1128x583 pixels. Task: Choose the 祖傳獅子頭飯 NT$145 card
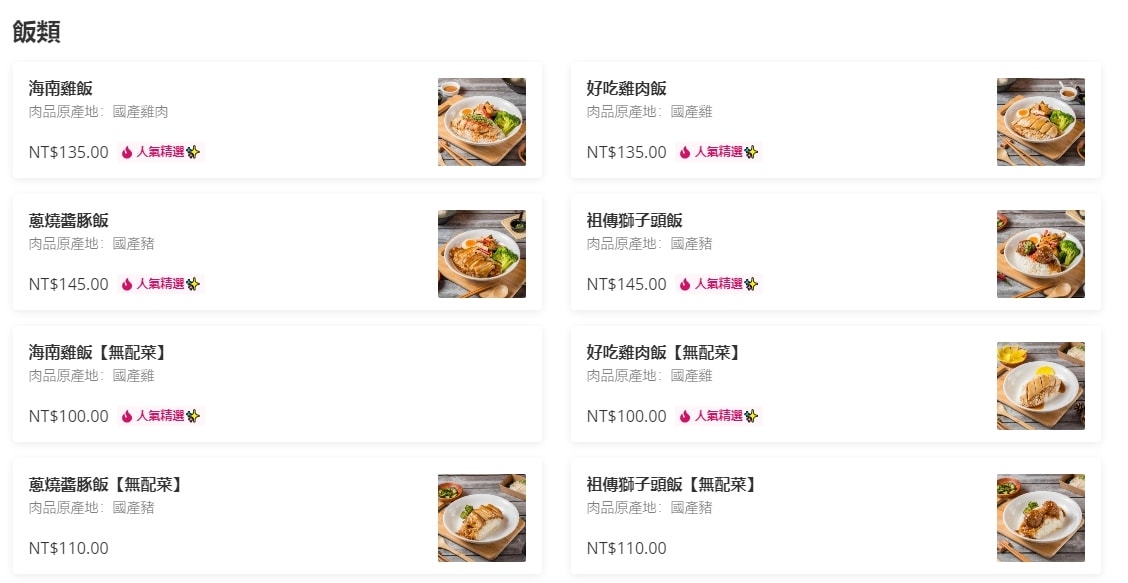click(835, 253)
